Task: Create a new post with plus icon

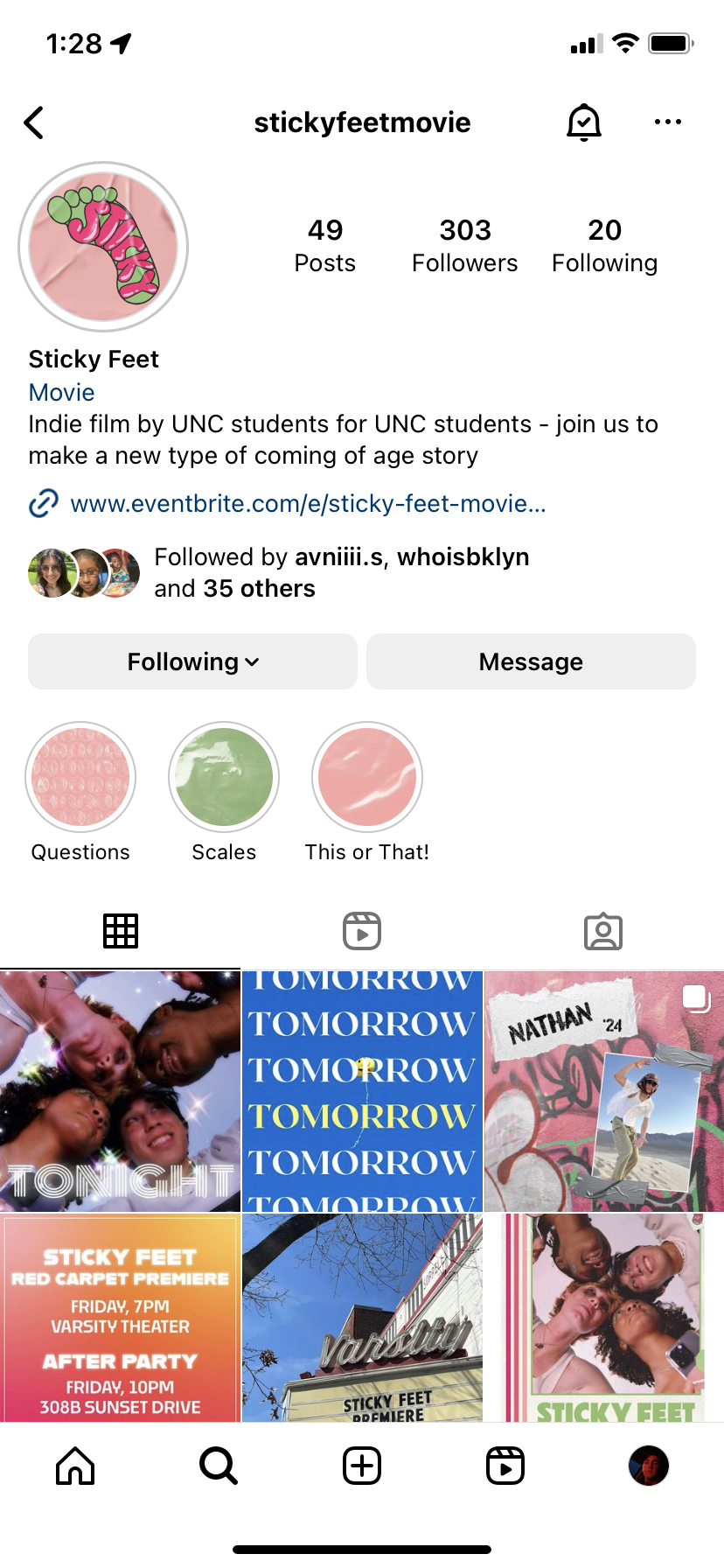Action: [x=362, y=1466]
